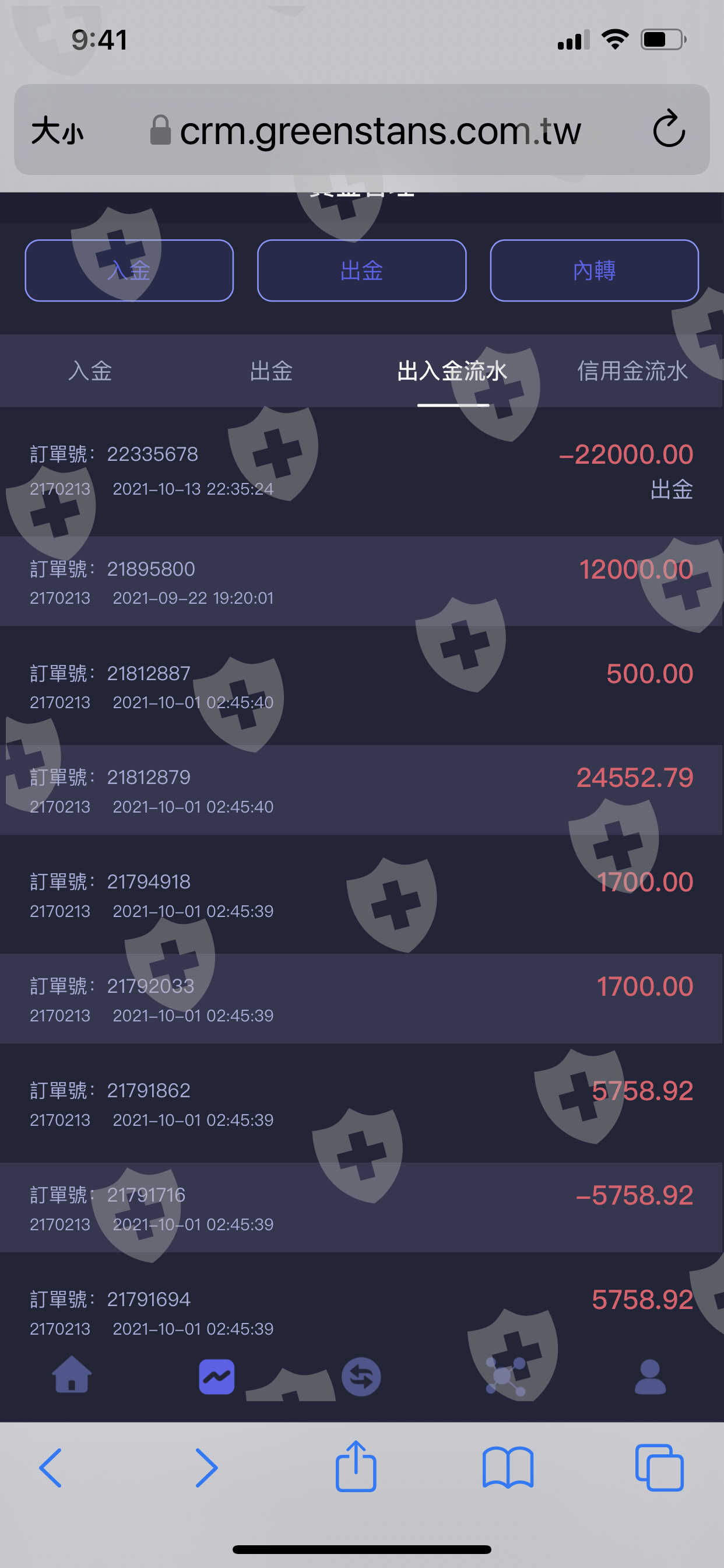Go back in Safari

pyautogui.click(x=51, y=1468)
